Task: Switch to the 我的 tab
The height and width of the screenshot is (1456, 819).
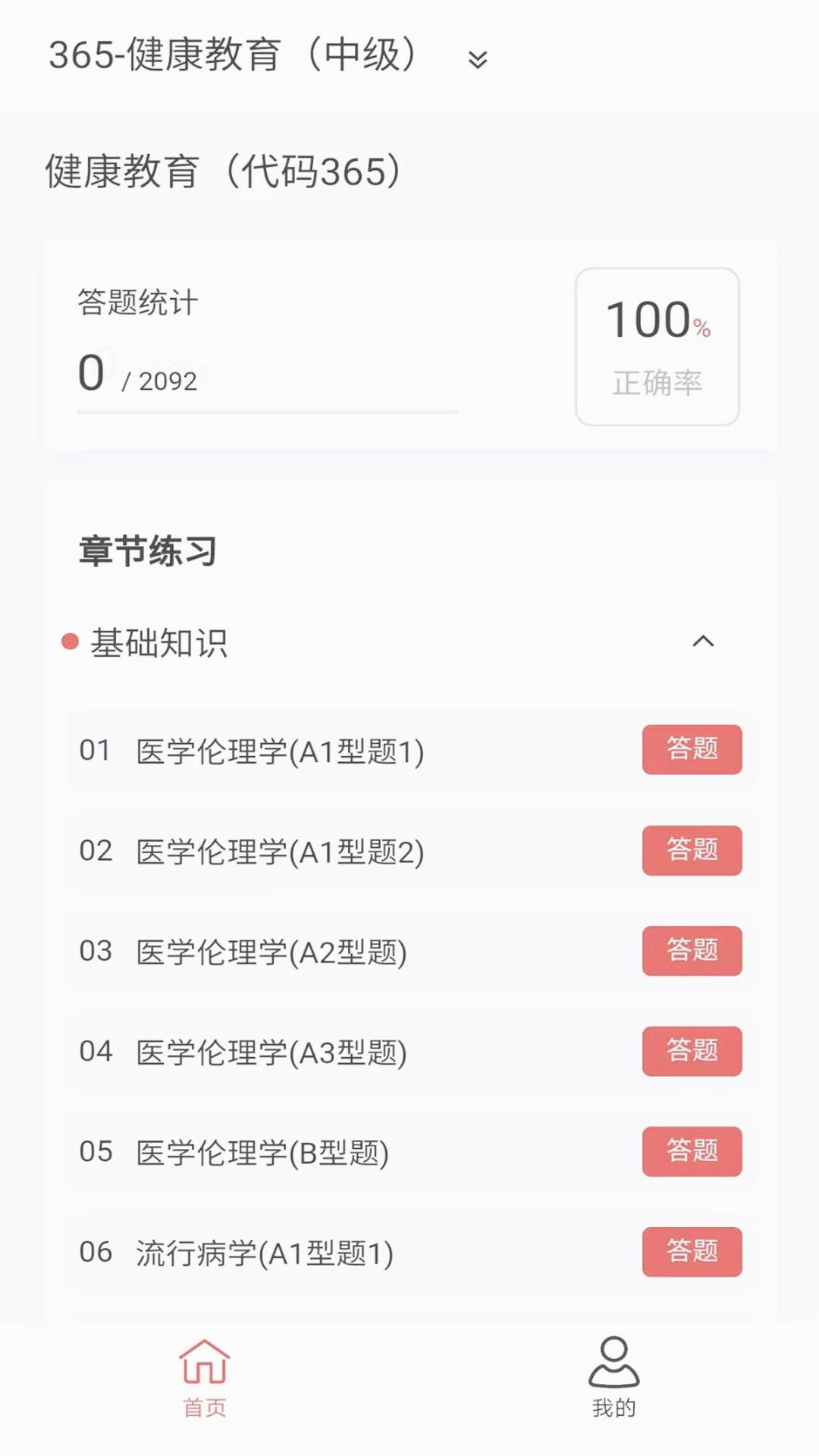Action: [613, 1377]
